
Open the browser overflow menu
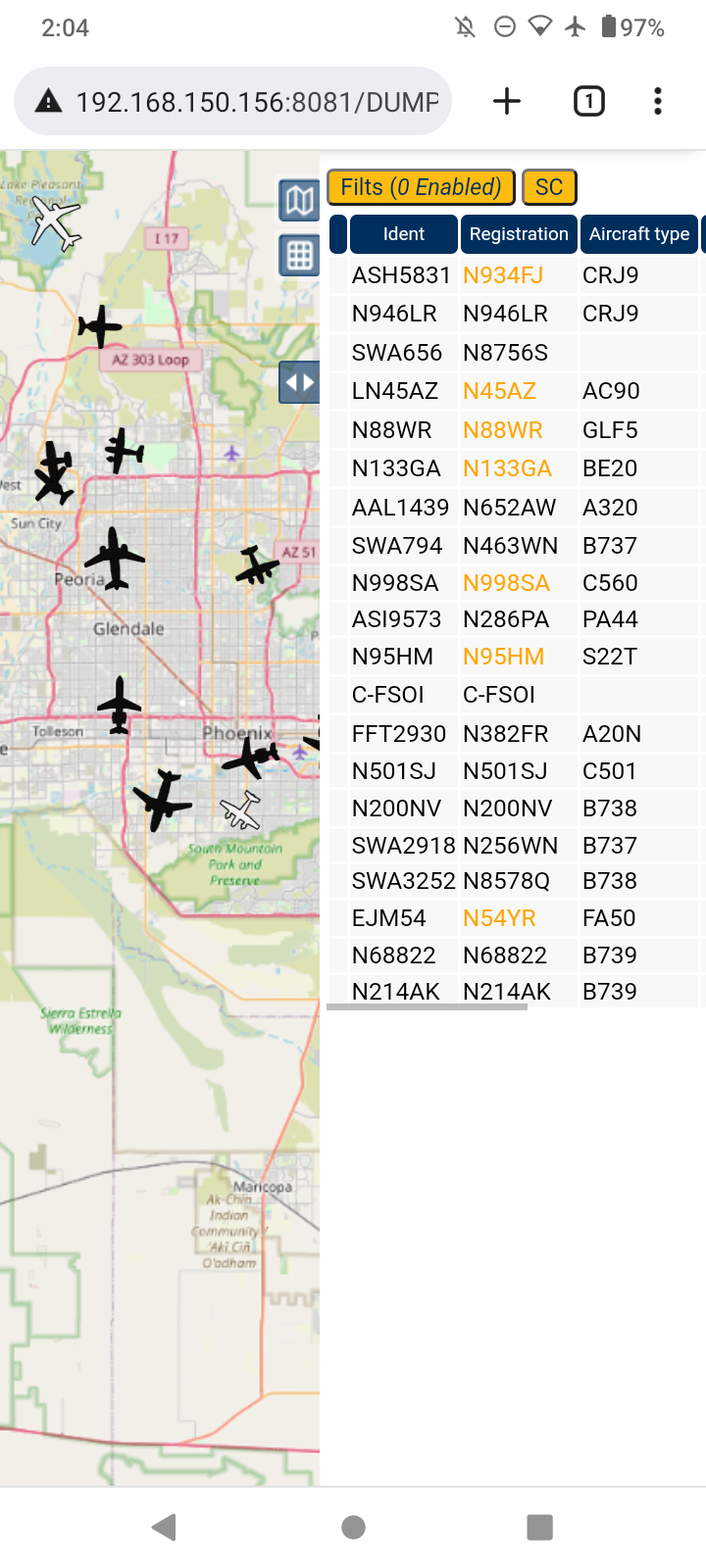pyautogui.click(x=658, y=101)
